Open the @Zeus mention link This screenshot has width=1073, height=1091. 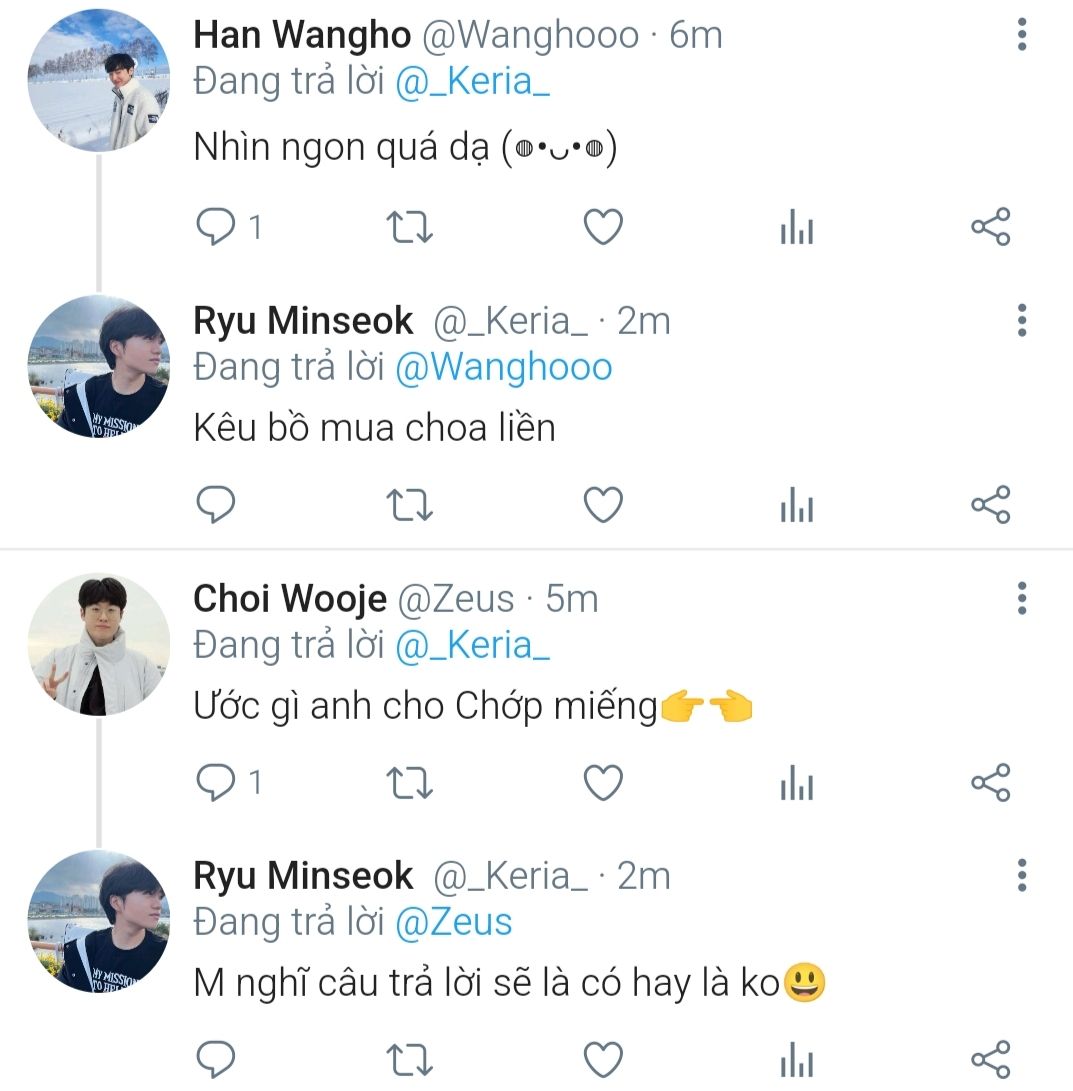point(454,922)
